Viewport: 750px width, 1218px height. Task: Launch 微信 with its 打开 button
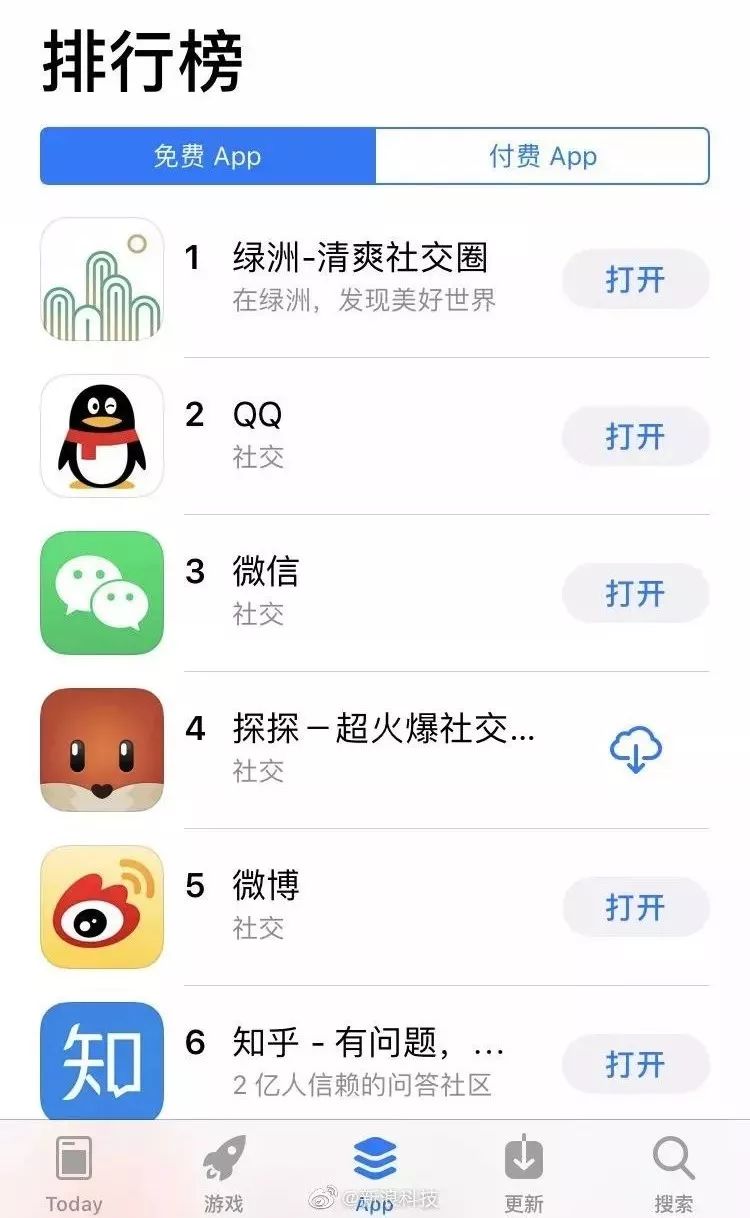click(x=635, y=593)
